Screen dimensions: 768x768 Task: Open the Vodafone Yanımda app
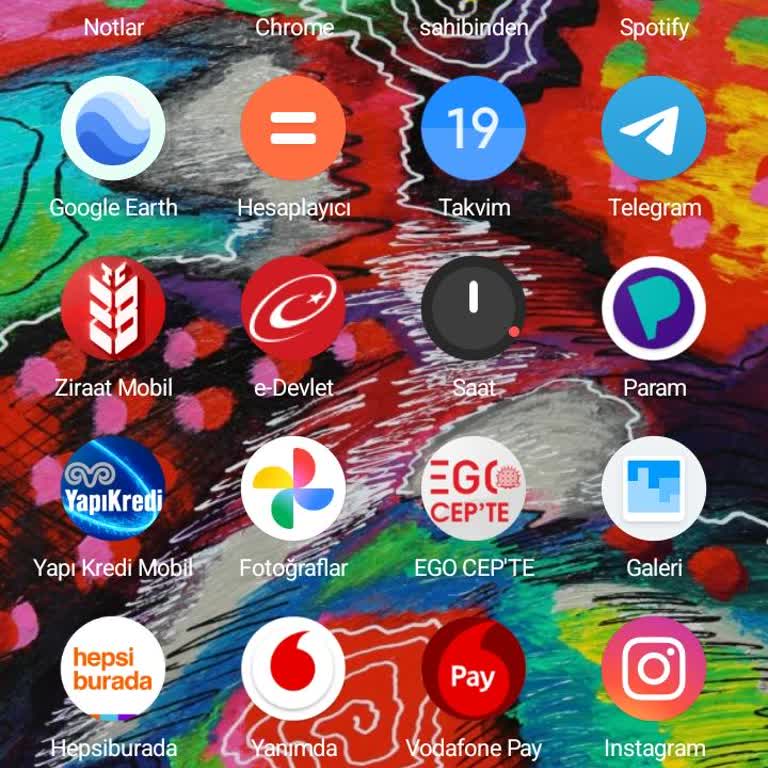pyautogui.click(x=293, y=669)
